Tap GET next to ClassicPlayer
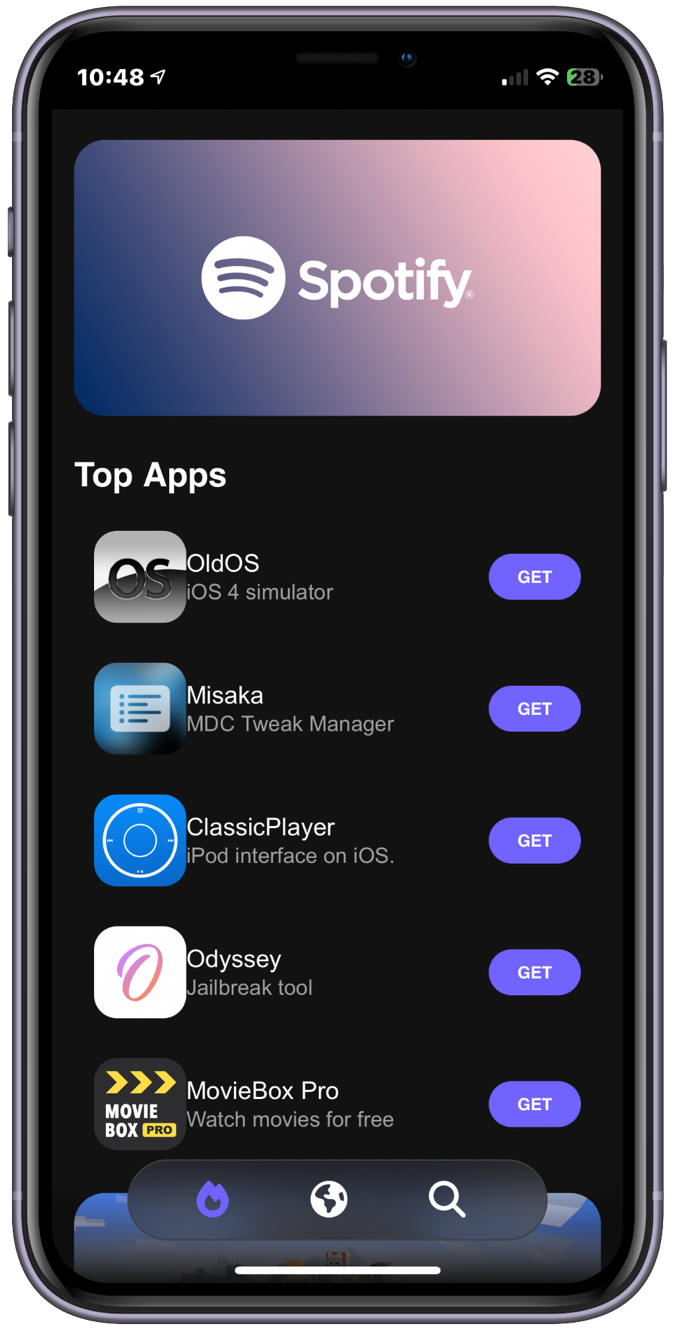 534,841
